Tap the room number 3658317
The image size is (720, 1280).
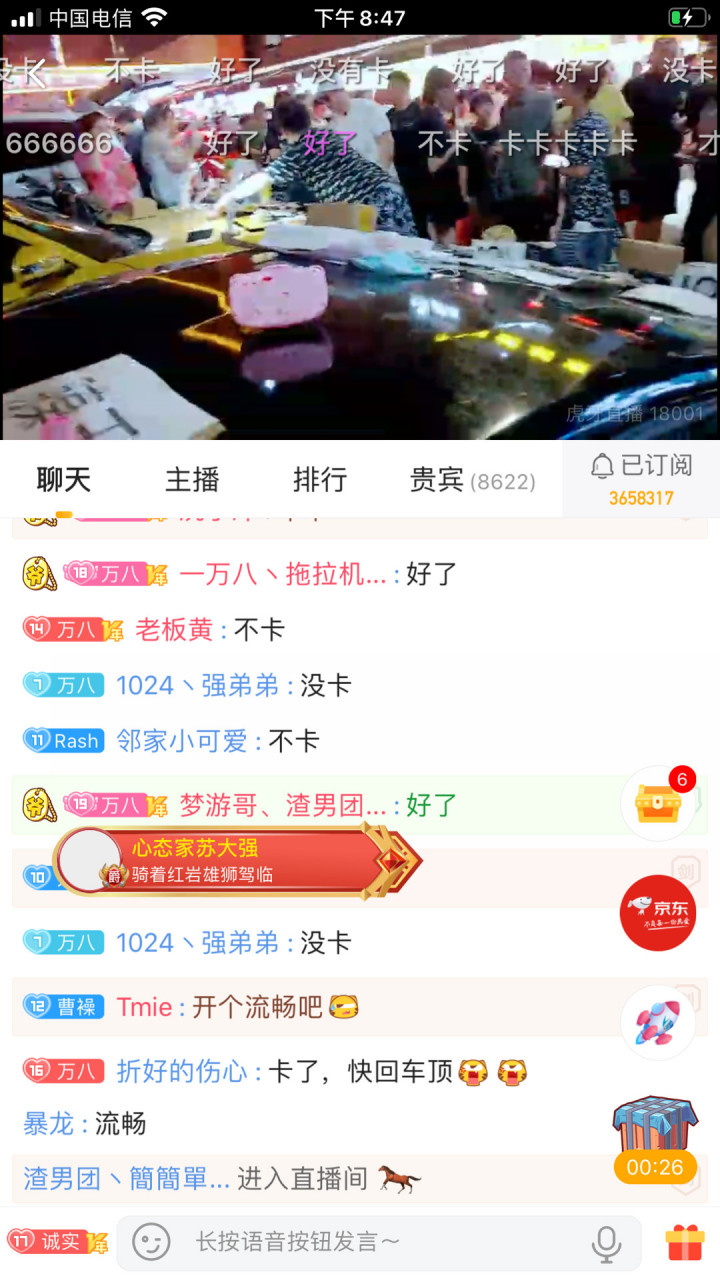coord(641,495)
